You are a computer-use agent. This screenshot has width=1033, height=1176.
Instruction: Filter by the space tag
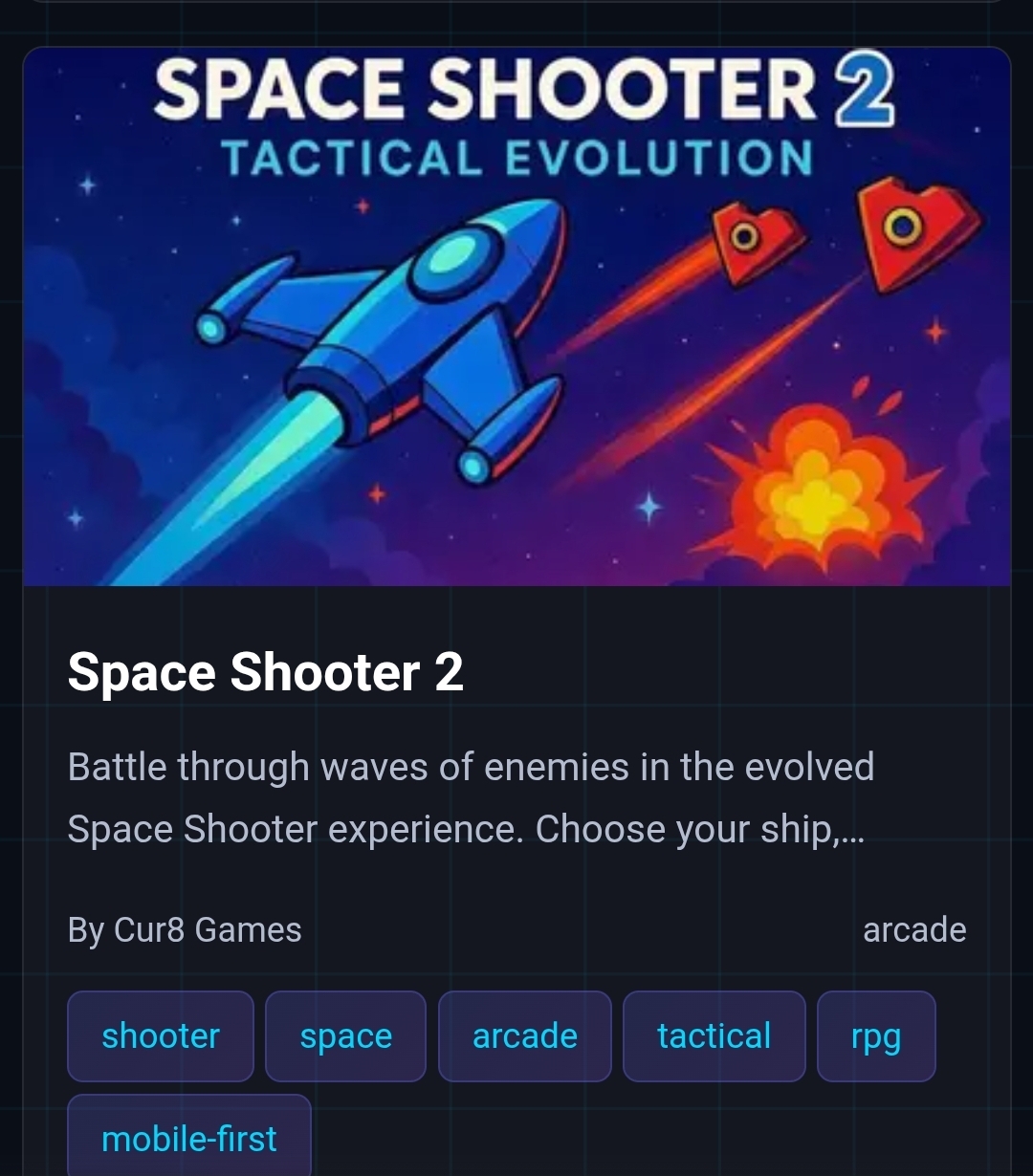345,1036
